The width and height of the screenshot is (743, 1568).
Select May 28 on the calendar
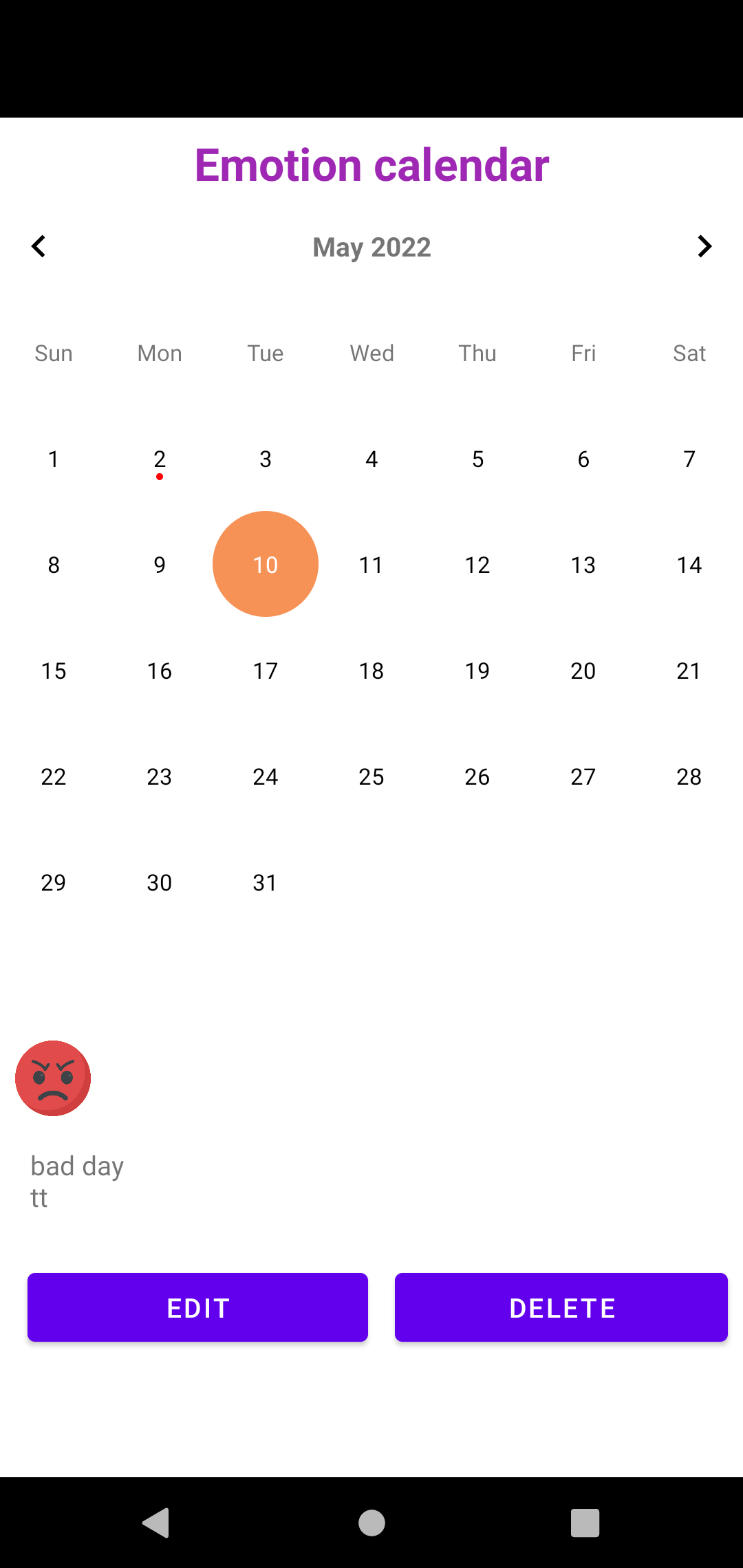tap(689, 776)
